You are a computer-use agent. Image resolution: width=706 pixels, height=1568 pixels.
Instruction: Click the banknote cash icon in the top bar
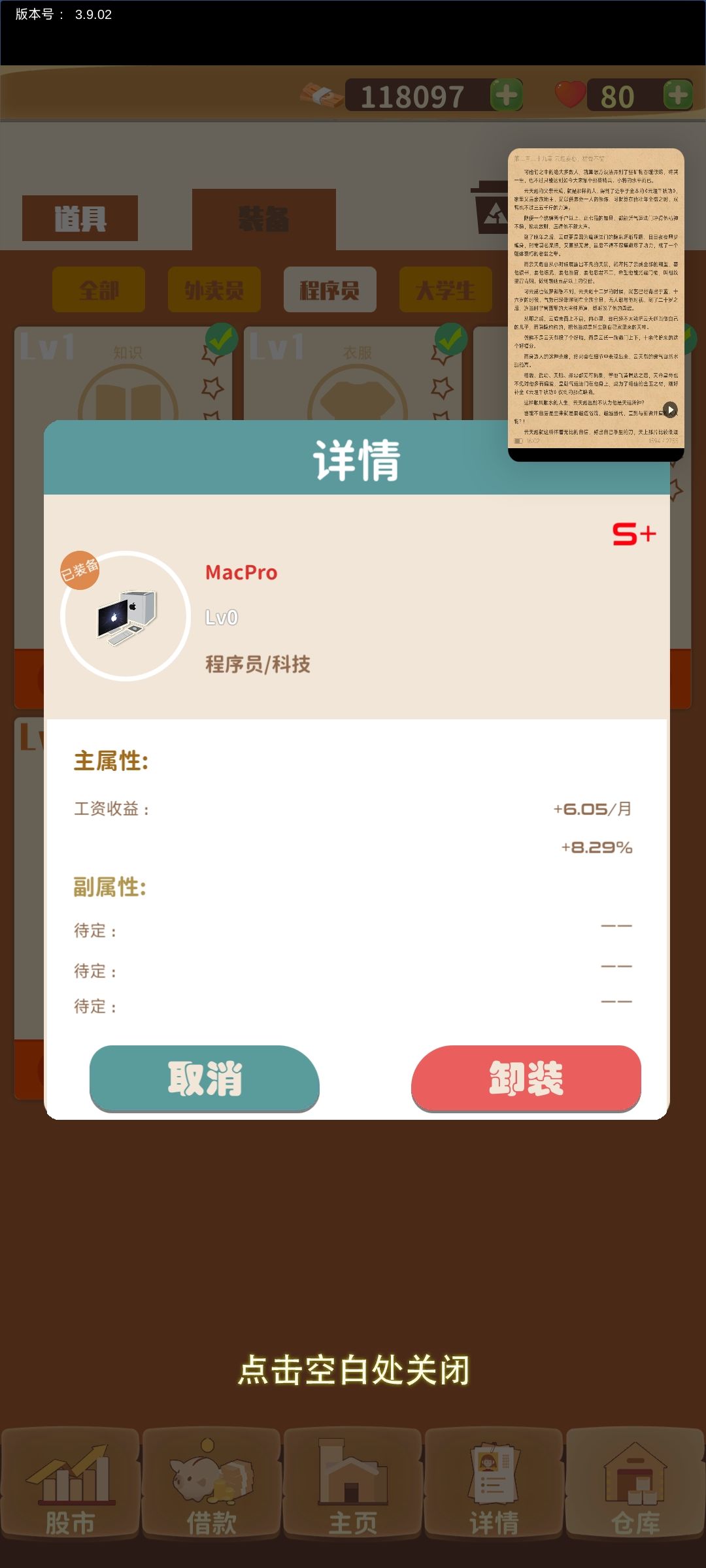(x=320, y=95)
